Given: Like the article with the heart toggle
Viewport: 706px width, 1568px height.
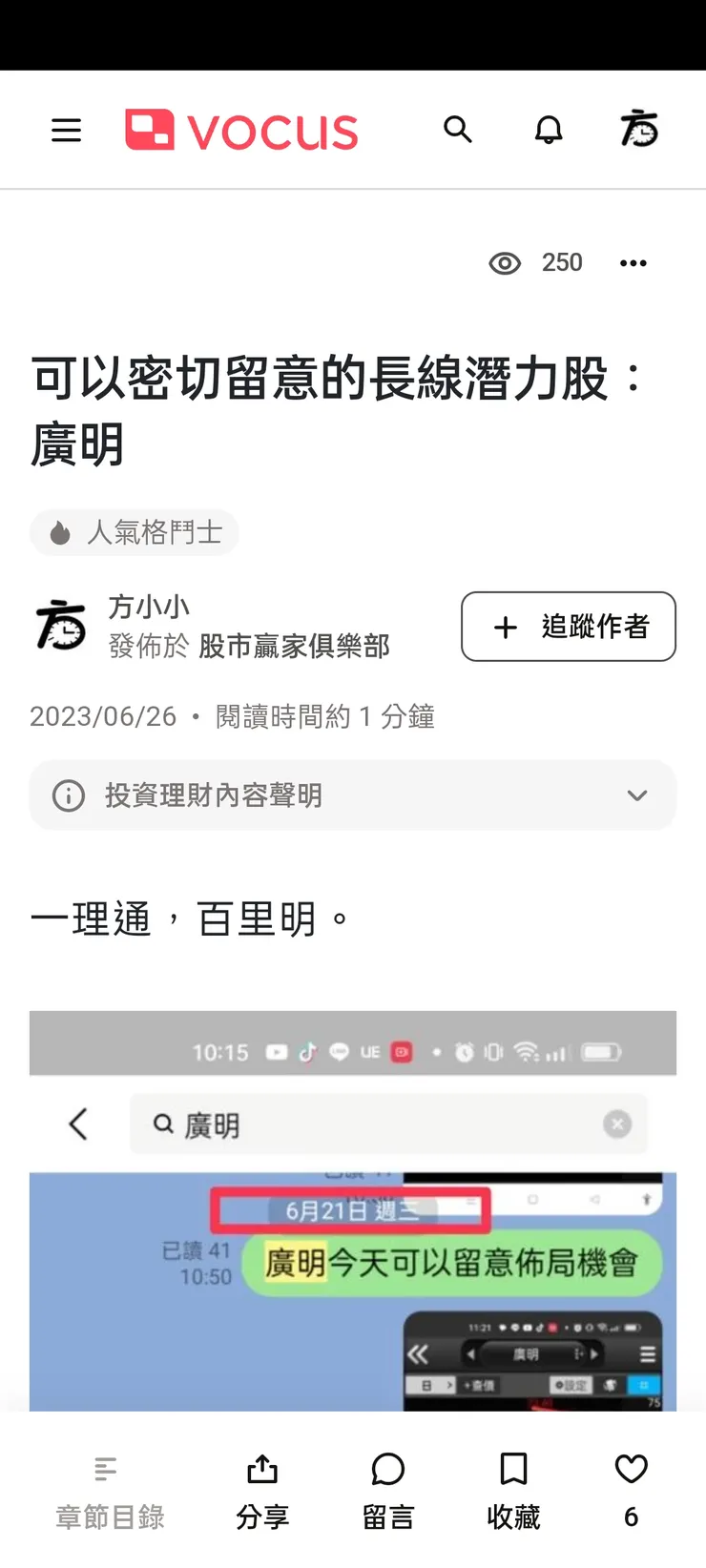Looking at the screenshot, I should pos(630,1469).
